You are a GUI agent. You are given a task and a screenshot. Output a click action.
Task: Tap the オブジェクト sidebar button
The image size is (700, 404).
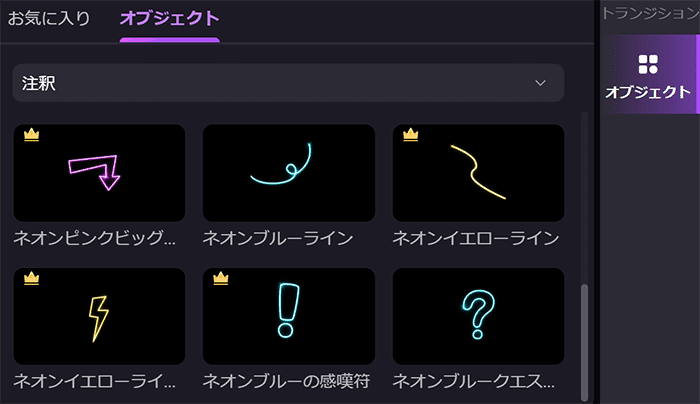647,75
